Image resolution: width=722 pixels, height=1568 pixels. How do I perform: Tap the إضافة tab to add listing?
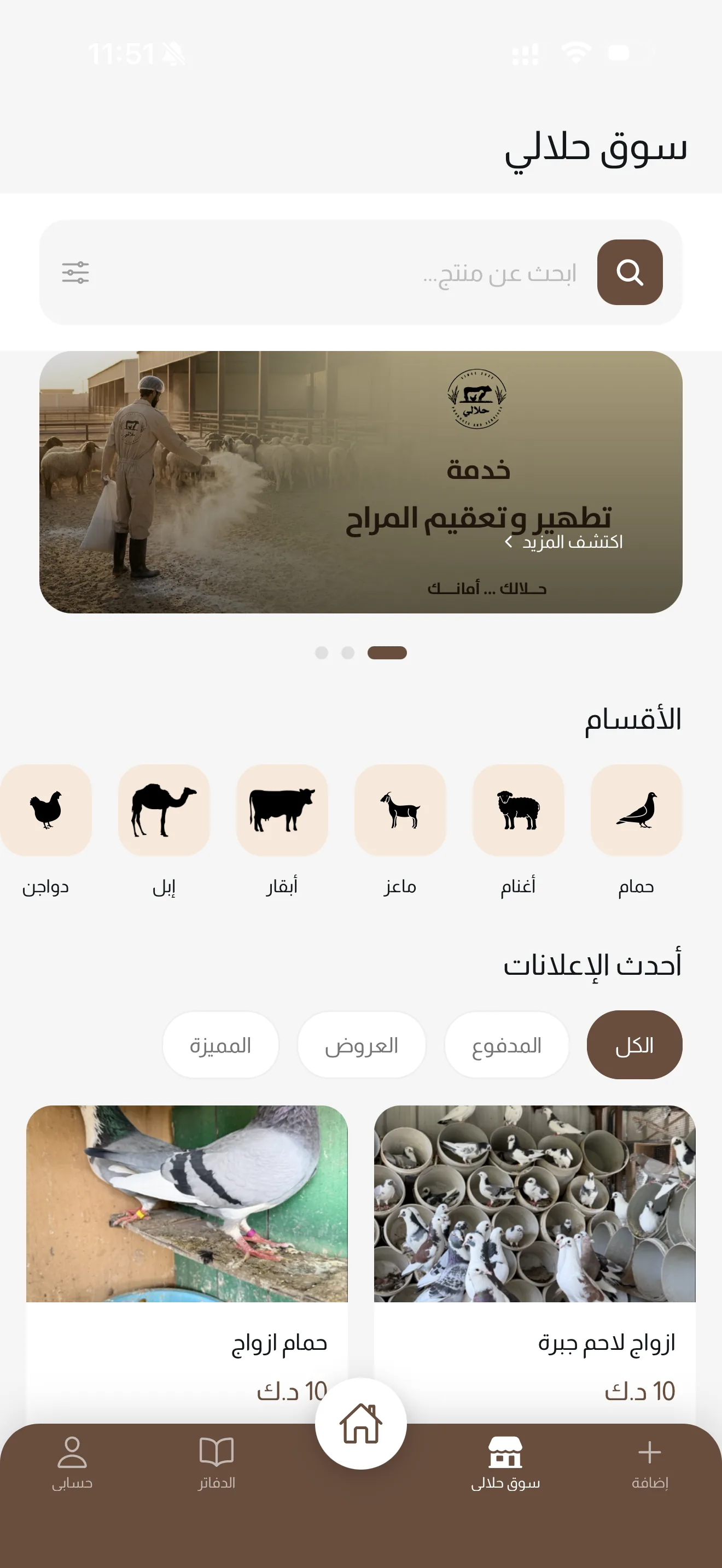click(x=650, y=1464)
